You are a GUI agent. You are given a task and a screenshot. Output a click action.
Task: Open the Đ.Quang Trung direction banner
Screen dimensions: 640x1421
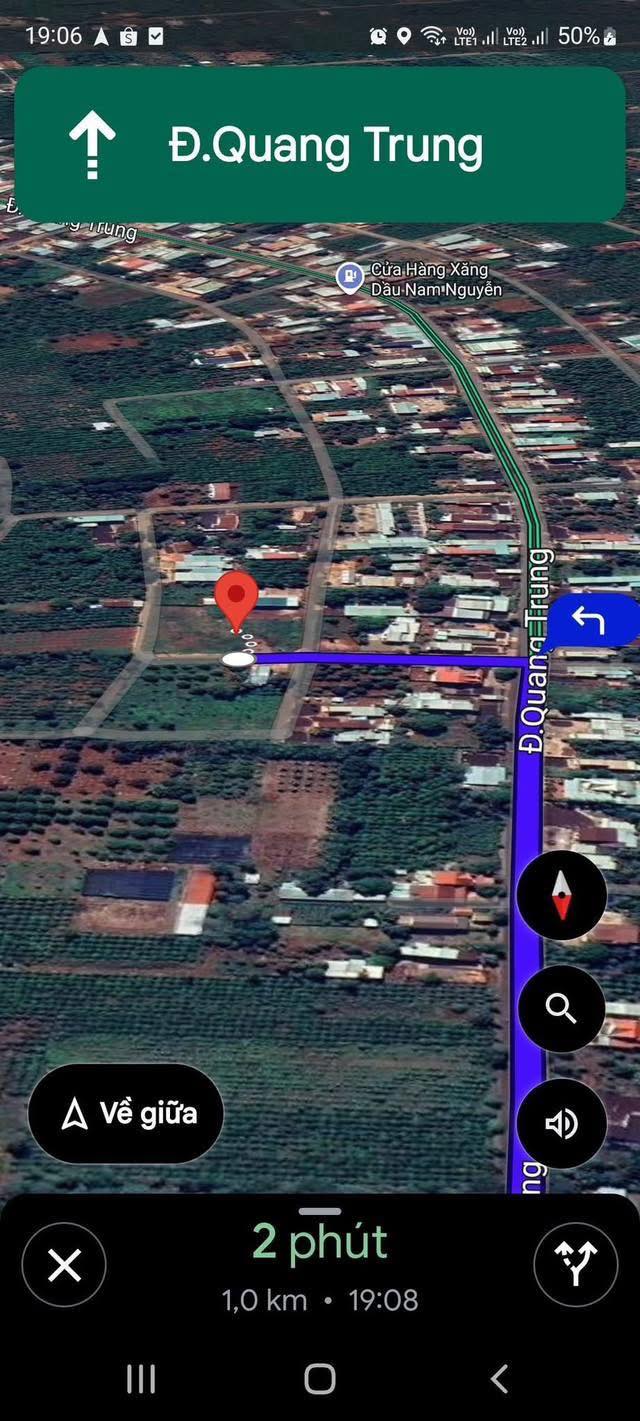coord(320,145)
